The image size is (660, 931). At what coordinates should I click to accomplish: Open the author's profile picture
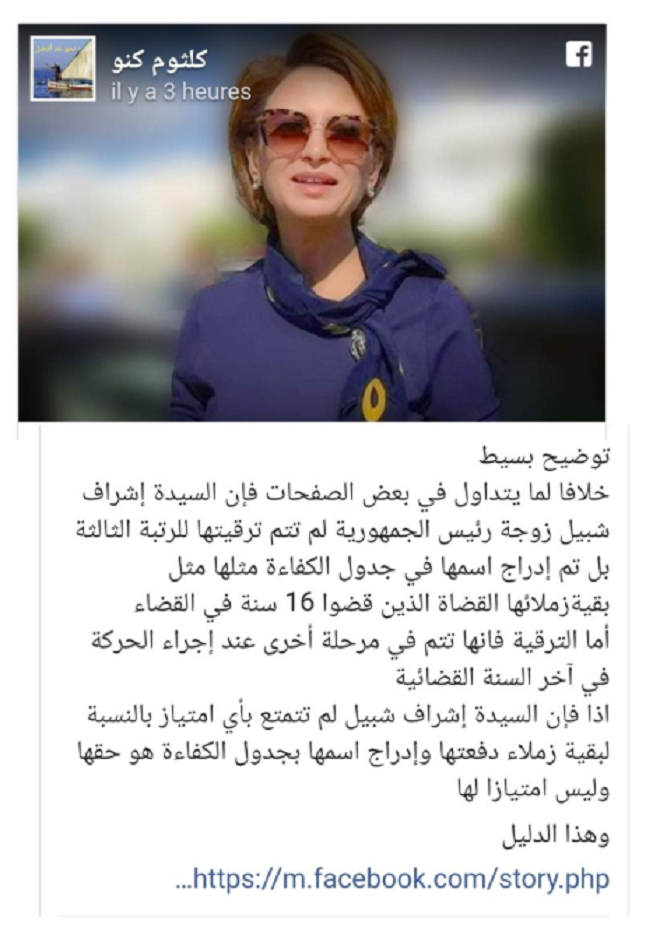[63, 69]
